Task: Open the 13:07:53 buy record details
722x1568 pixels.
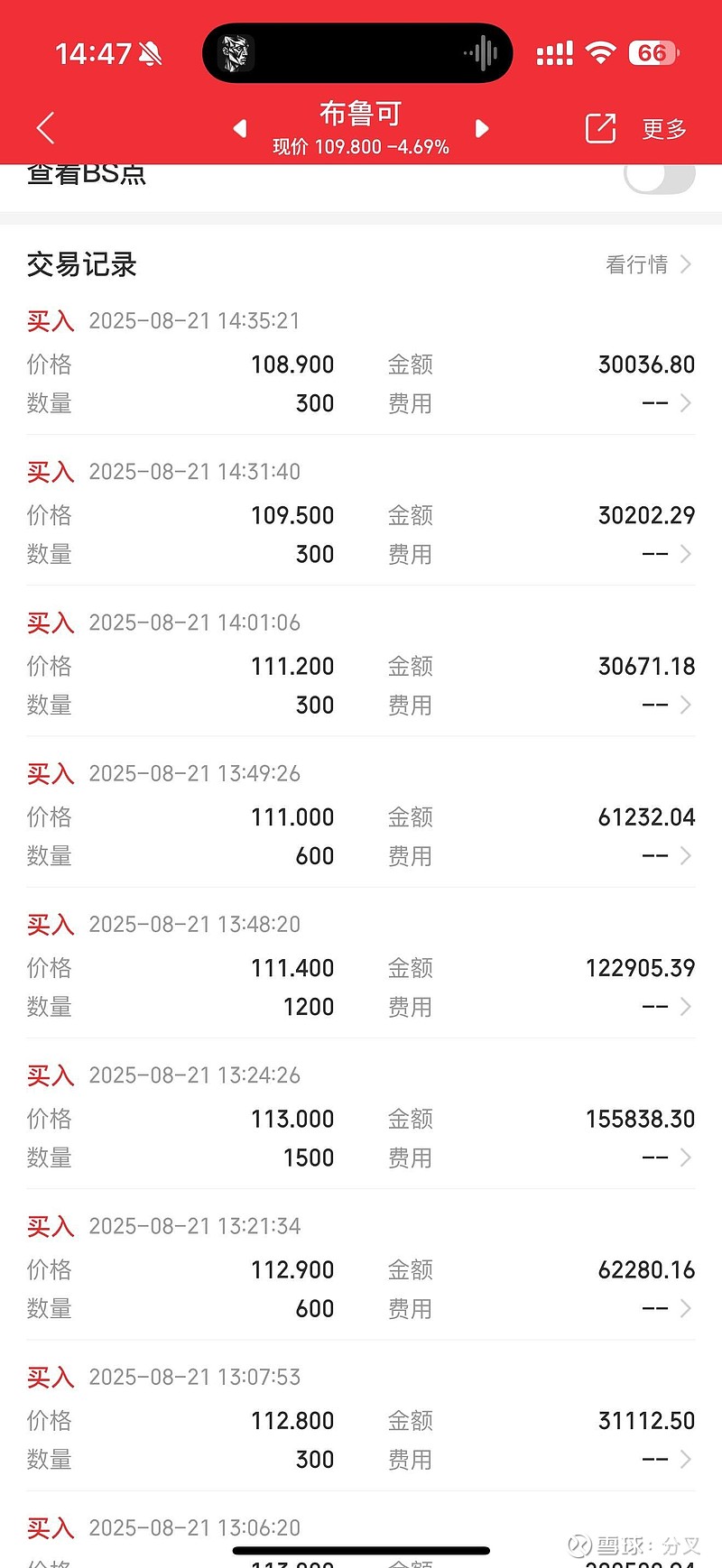Action: click(361, 1416)
